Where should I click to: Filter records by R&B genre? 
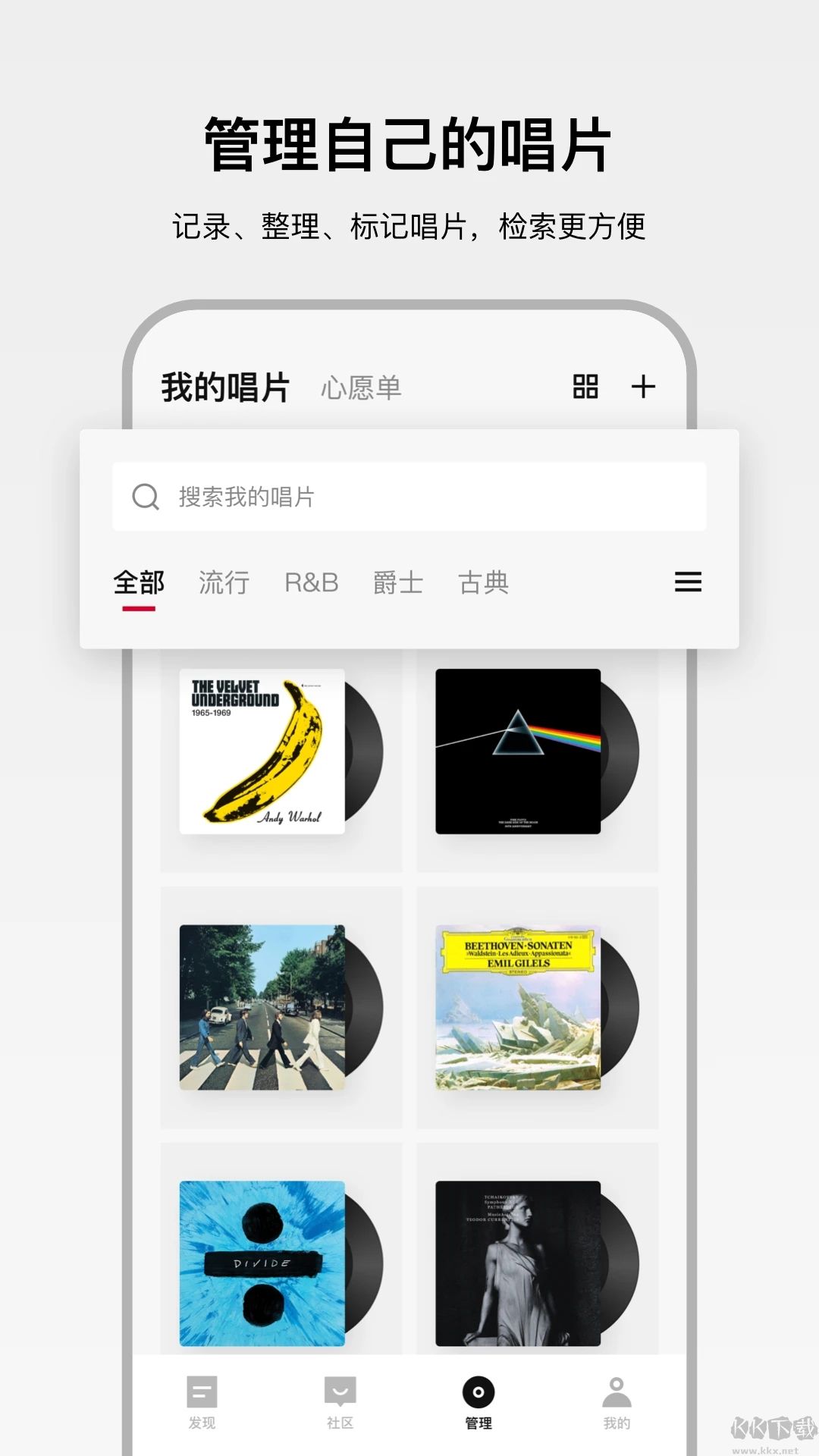click(312, 582)
